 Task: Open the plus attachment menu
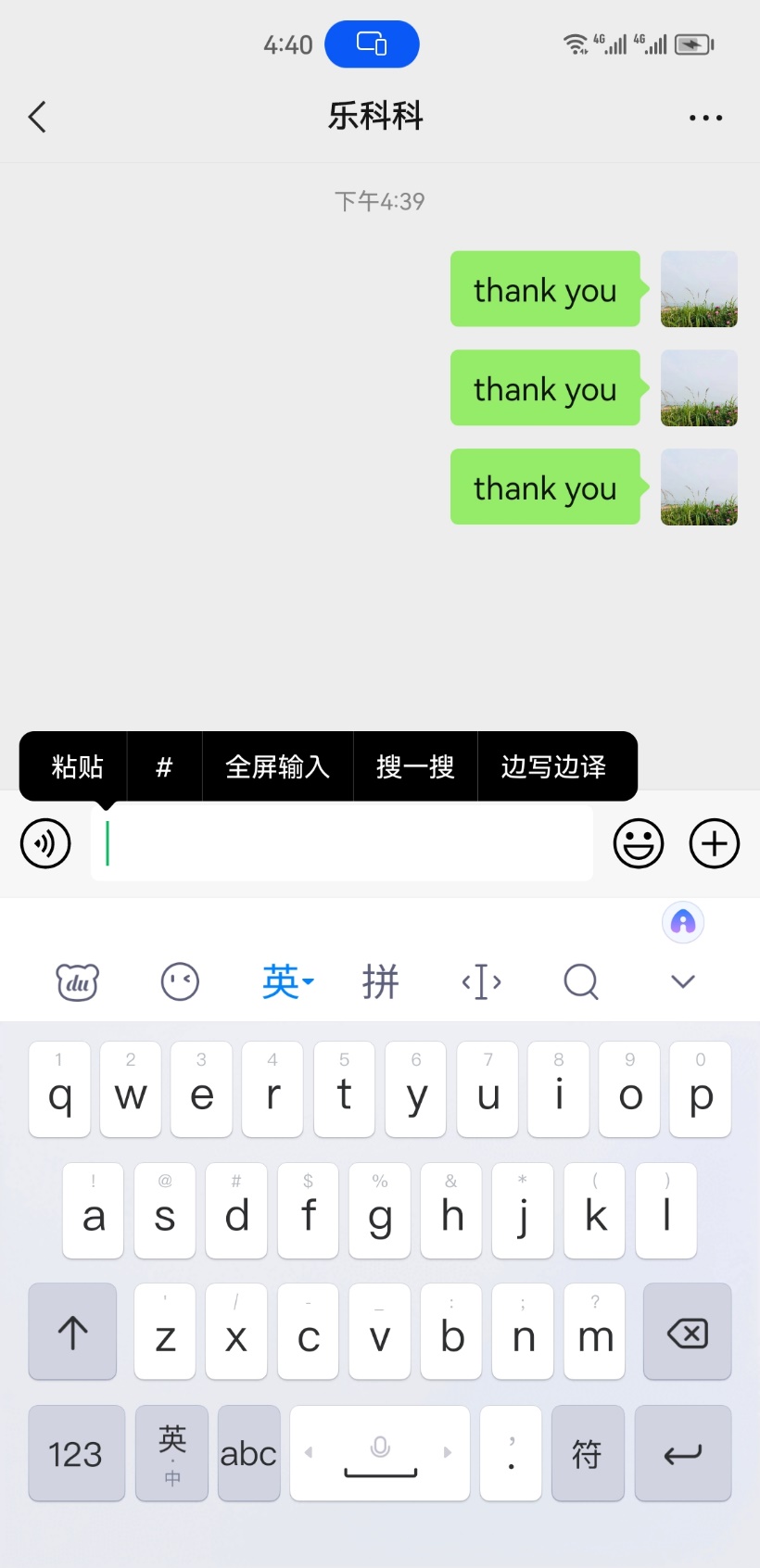[x=714, y=843]
